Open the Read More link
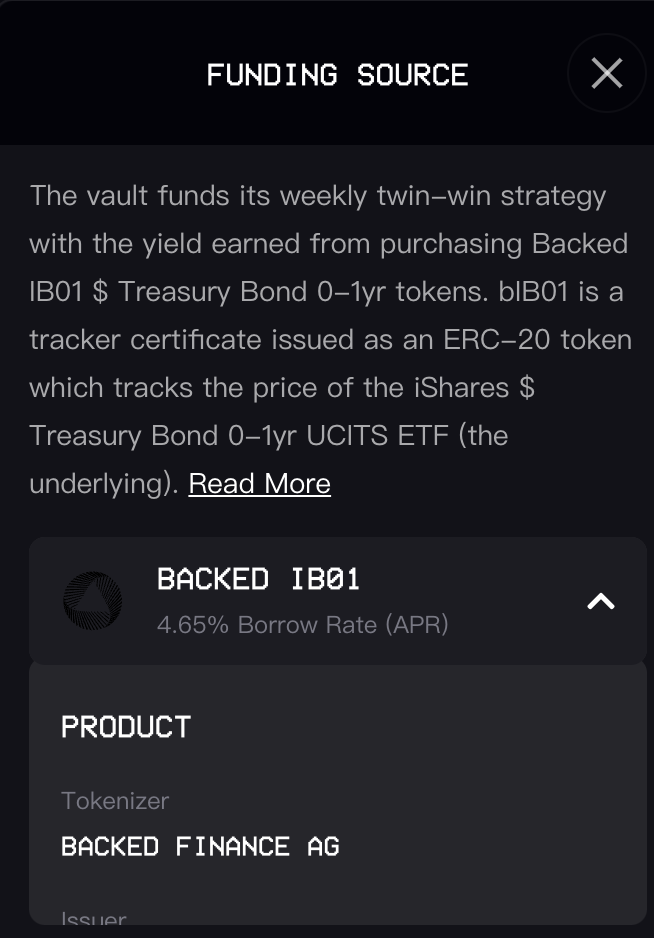The width and height of the screenshot is (654, 938). [259, 484]
